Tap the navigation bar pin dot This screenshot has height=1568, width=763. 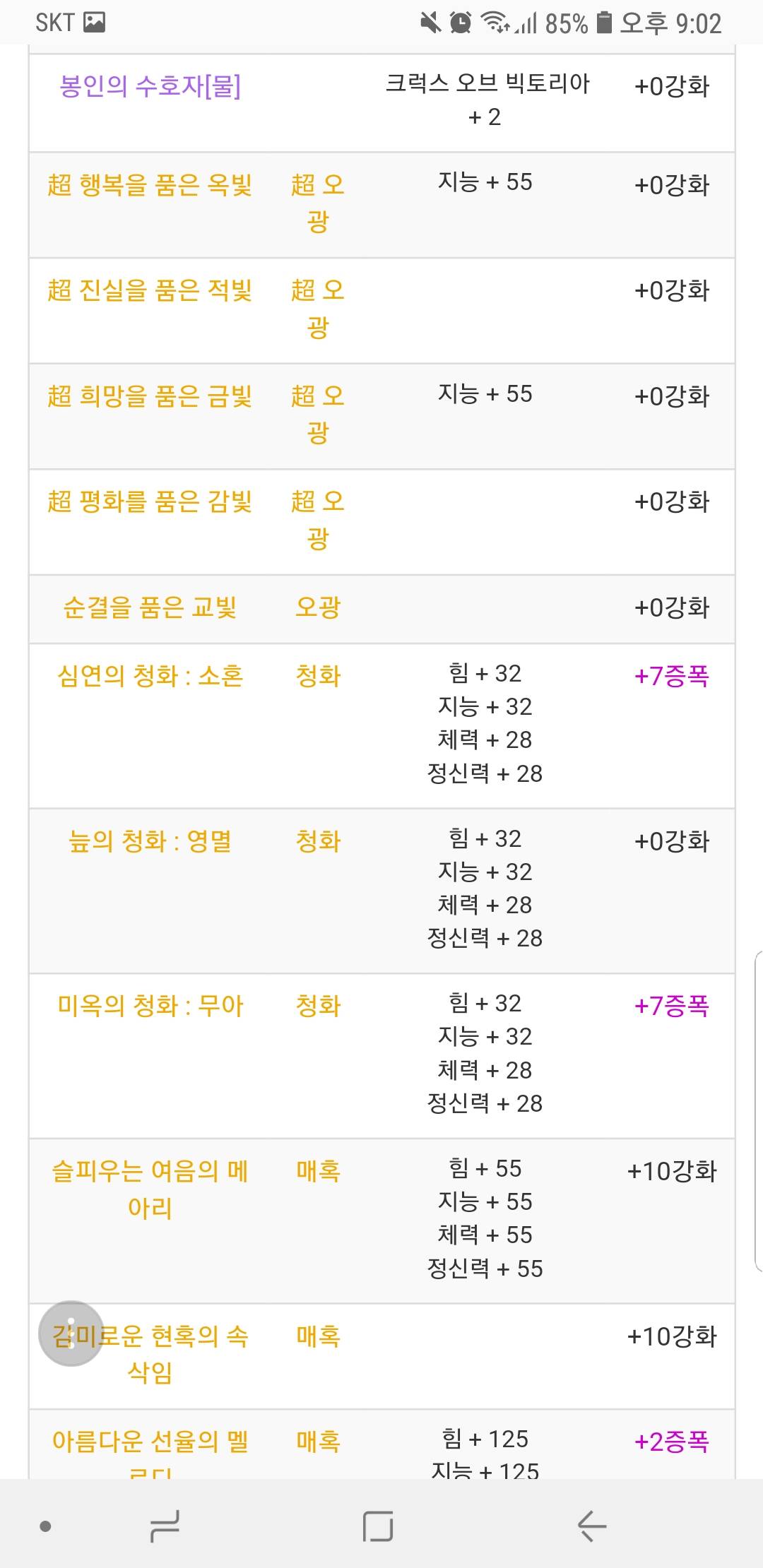tap(45, 1526)
